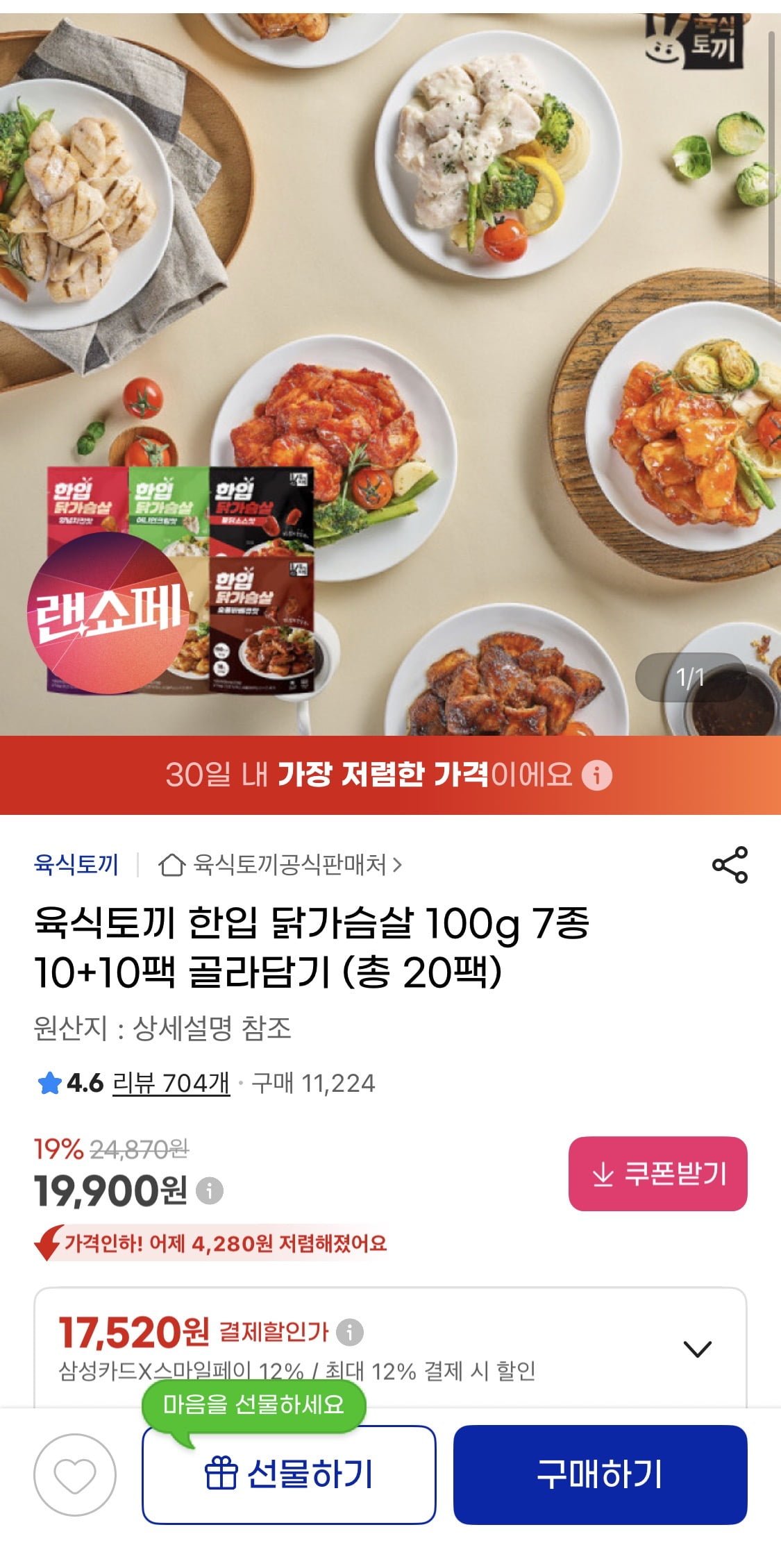The height and width of the screenshot is (1568, 781).
Task: Expand the 결제할인가 discount details
Action: pos(697,1349)
